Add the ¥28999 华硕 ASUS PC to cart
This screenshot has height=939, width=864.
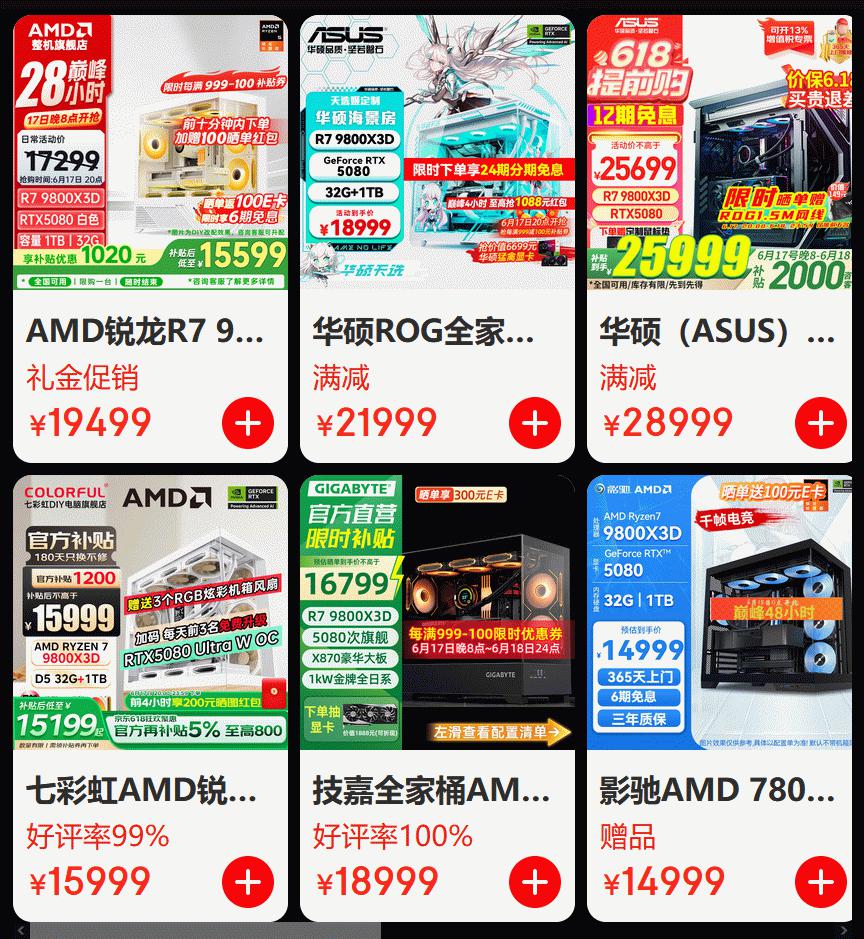(820, 423)
